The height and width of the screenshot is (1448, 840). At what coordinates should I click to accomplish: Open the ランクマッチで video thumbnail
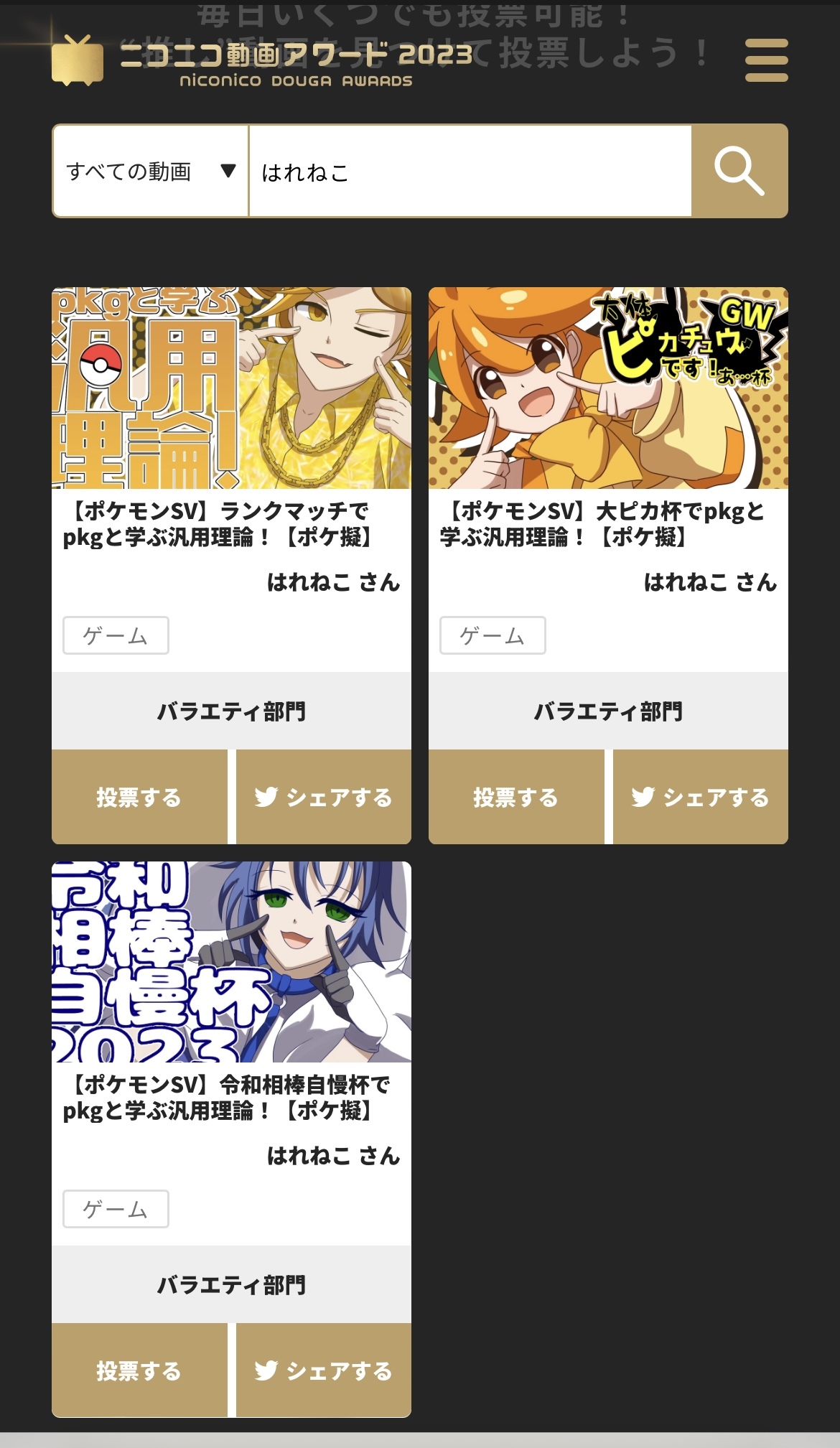point(231,388)
